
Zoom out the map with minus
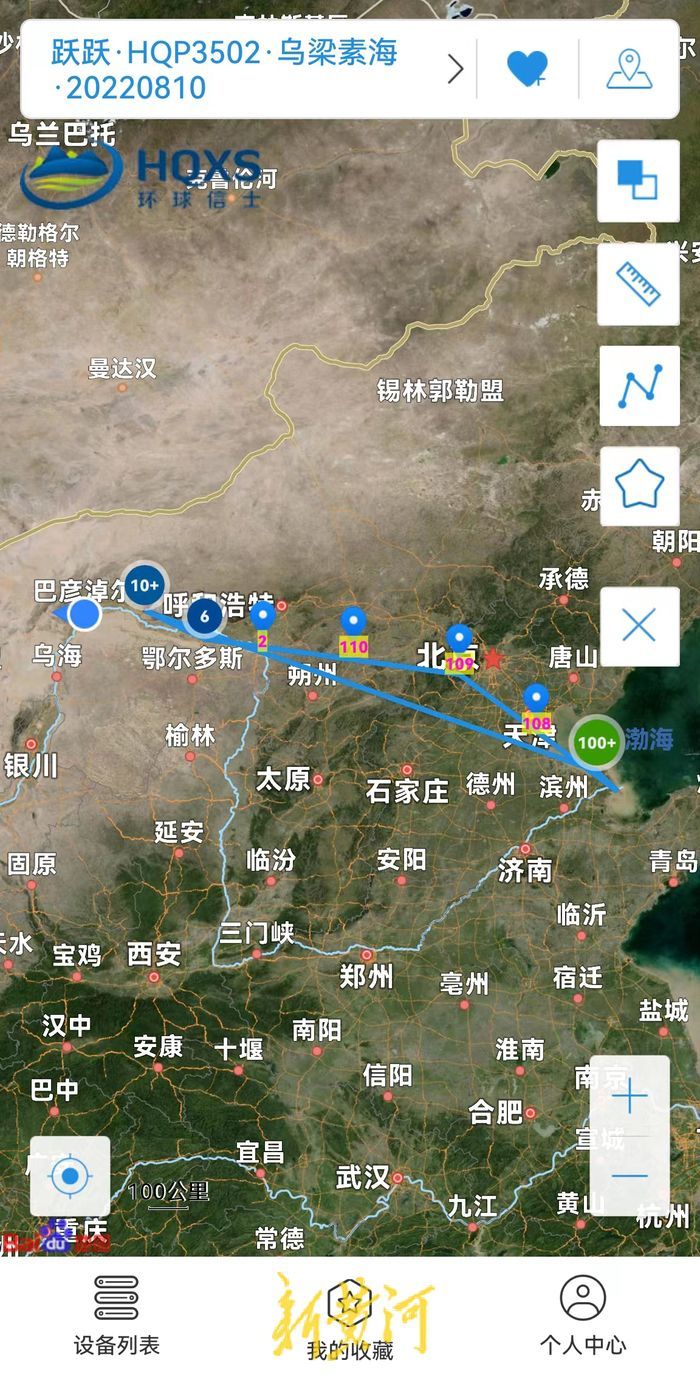coord(630,1176)
